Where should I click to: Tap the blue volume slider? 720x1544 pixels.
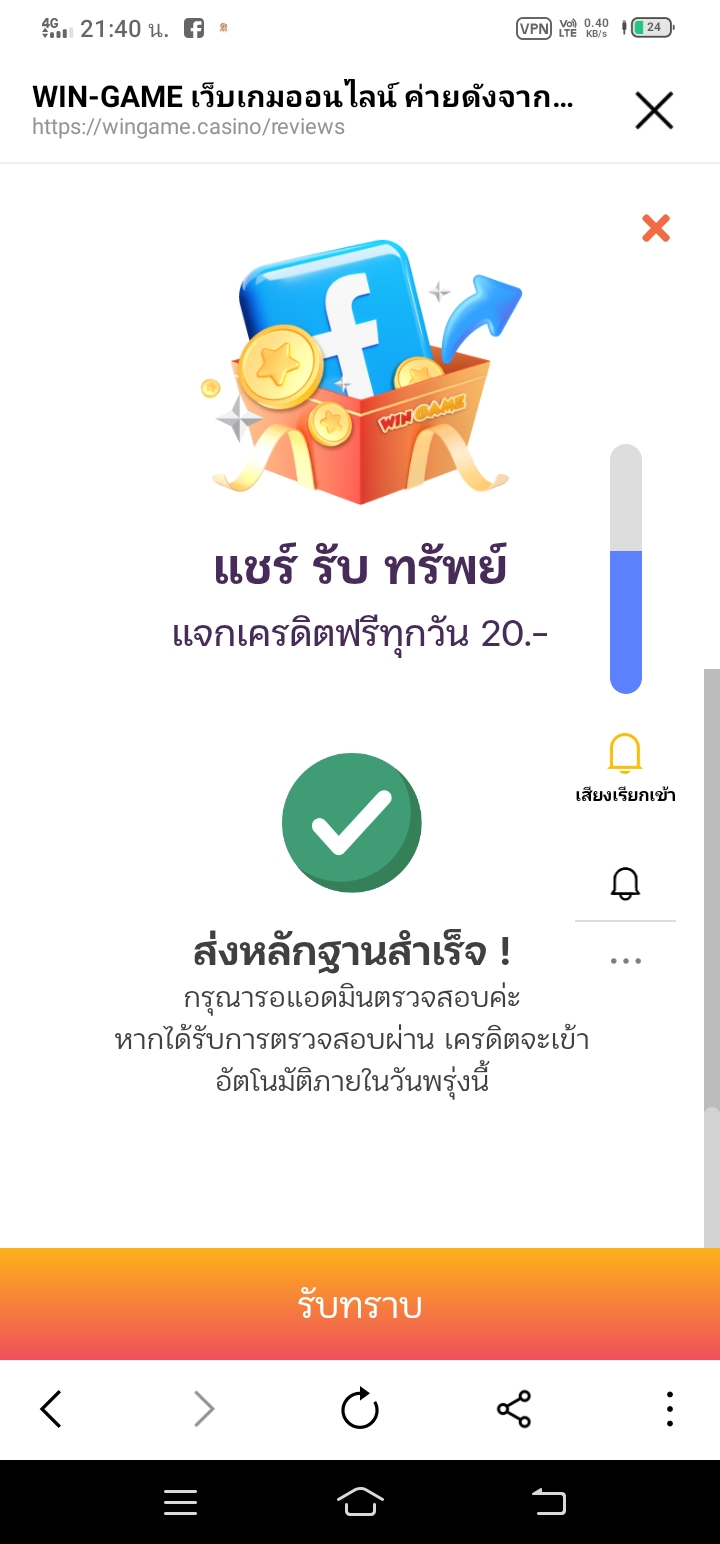(x=626, y=569)
